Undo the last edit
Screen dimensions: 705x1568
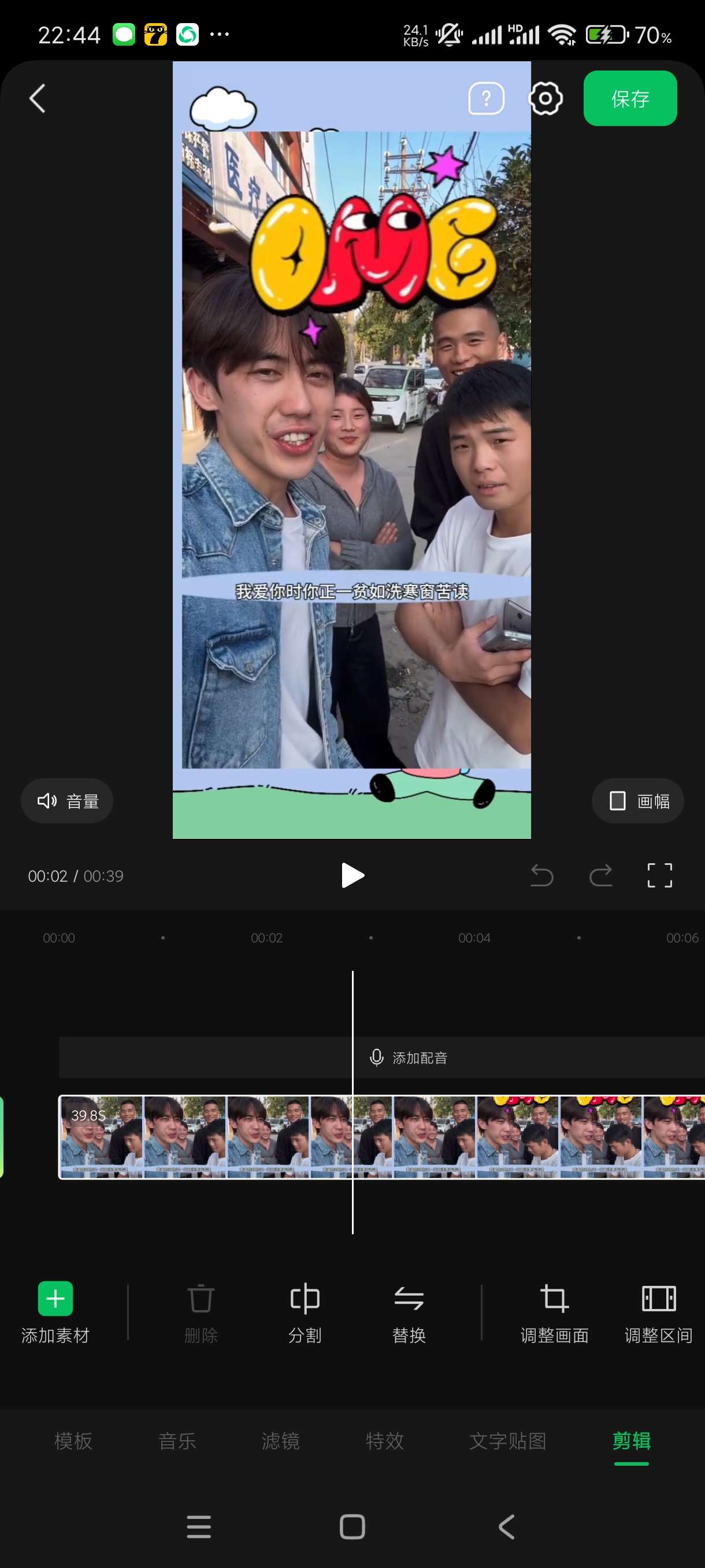[x=541, y=876]
